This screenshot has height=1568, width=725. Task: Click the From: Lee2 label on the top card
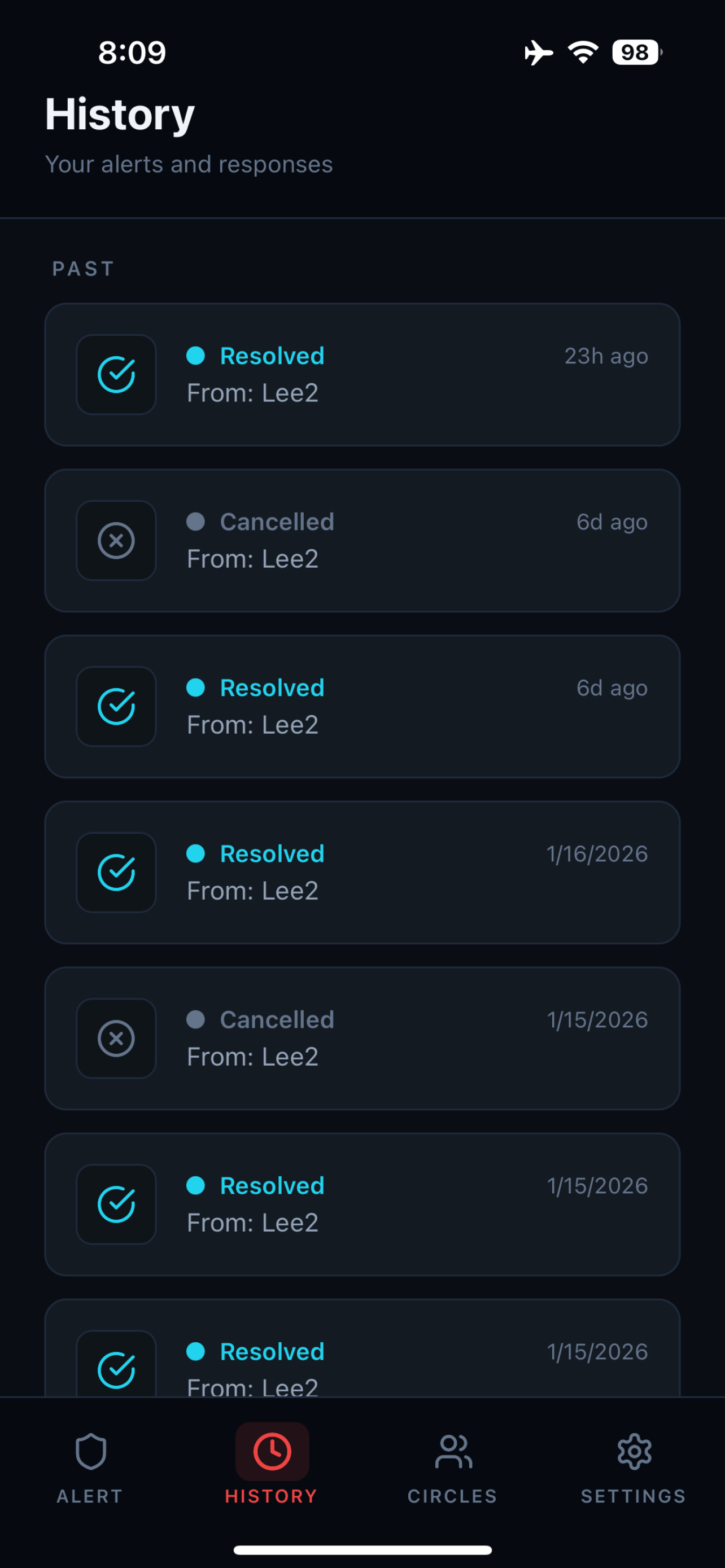coord(252,393)
